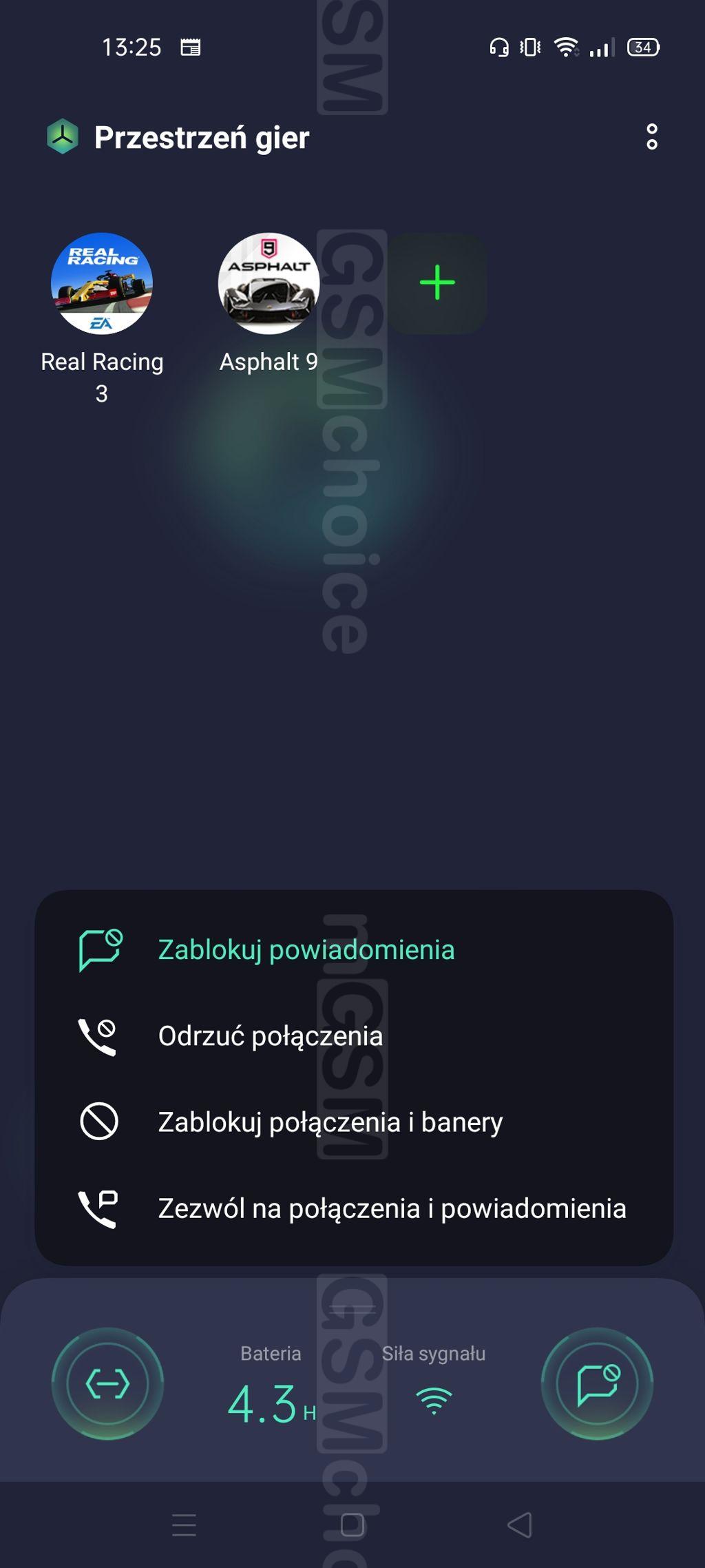Select Zablokuj połączenia i banery
The width and height of the screenshot is (705, 1568).
354,1122
